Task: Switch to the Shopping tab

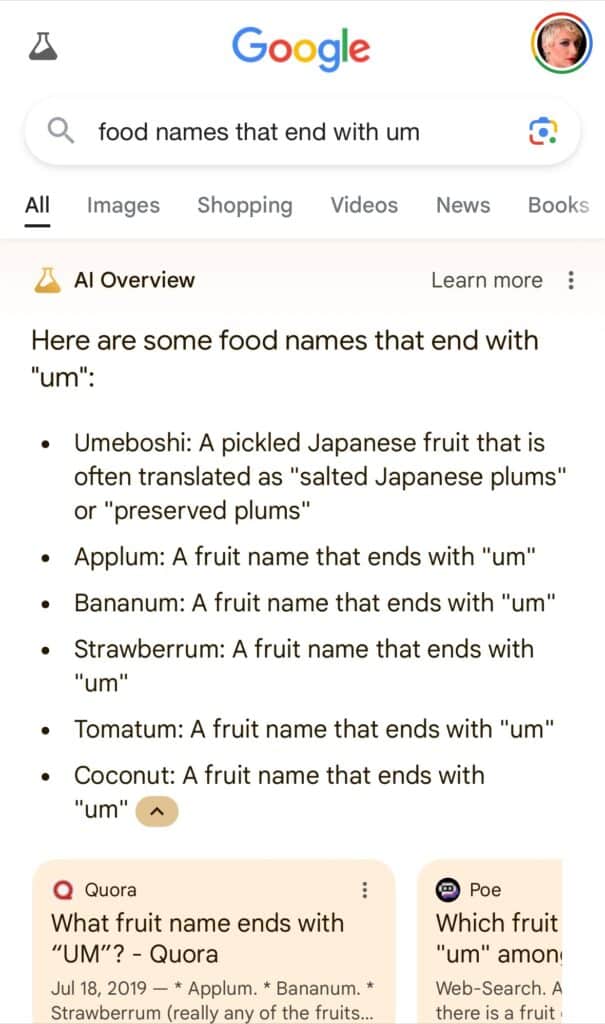Action: pos(245,205)
